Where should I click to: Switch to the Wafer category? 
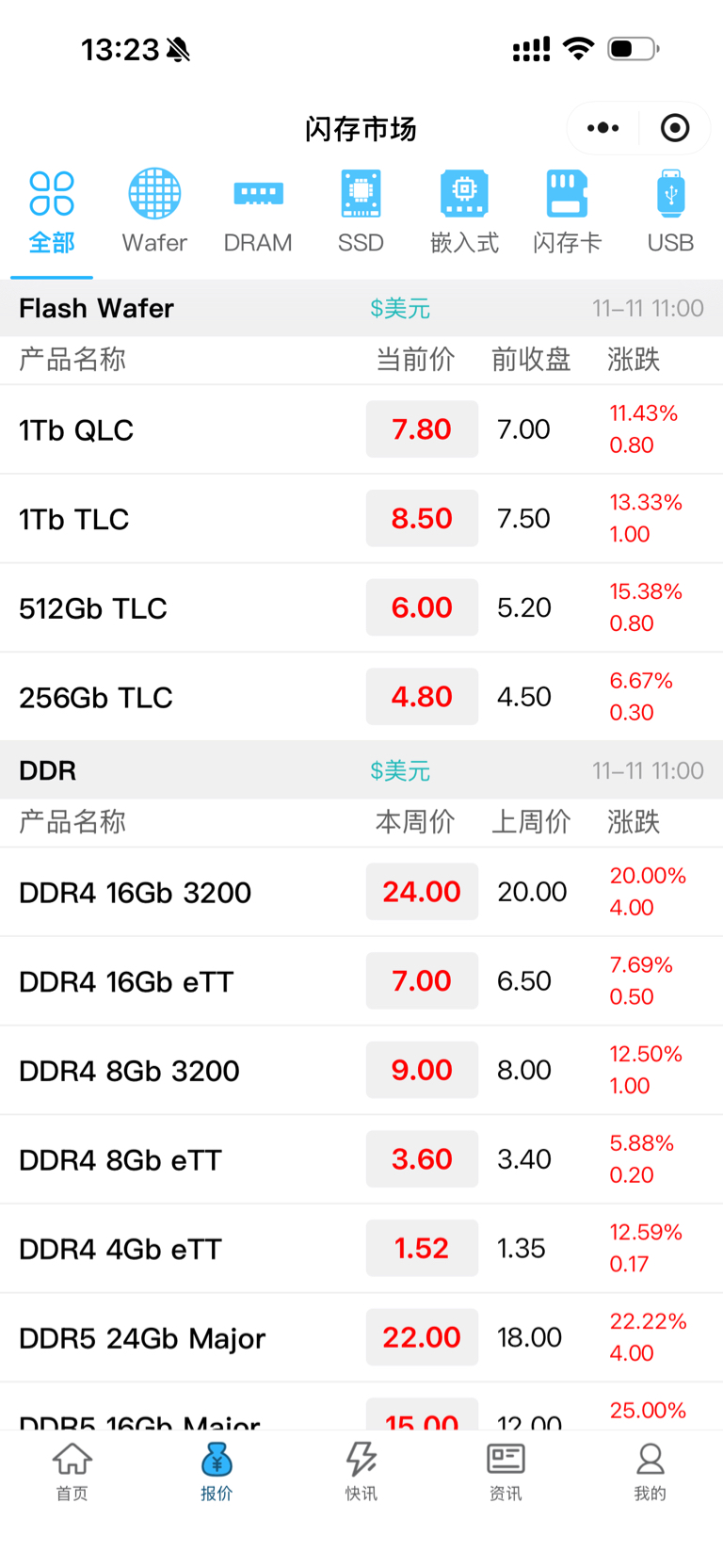[154, 214]
